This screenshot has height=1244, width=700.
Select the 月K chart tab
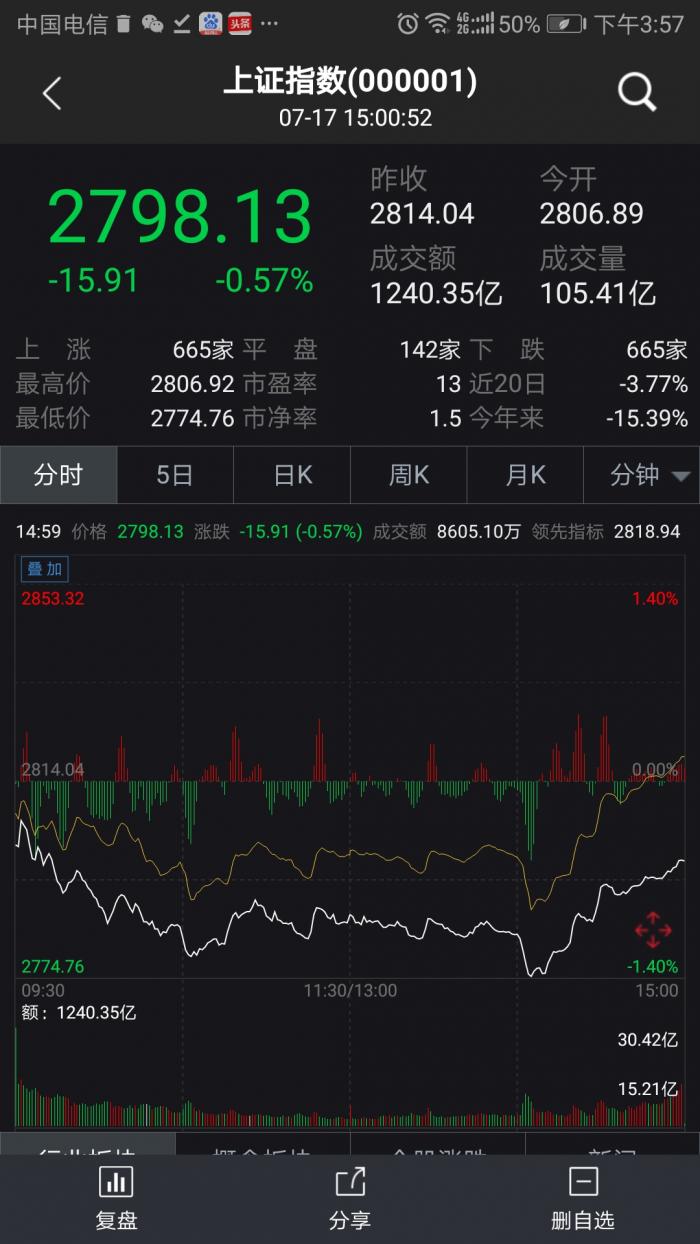(x=525, y=475)
